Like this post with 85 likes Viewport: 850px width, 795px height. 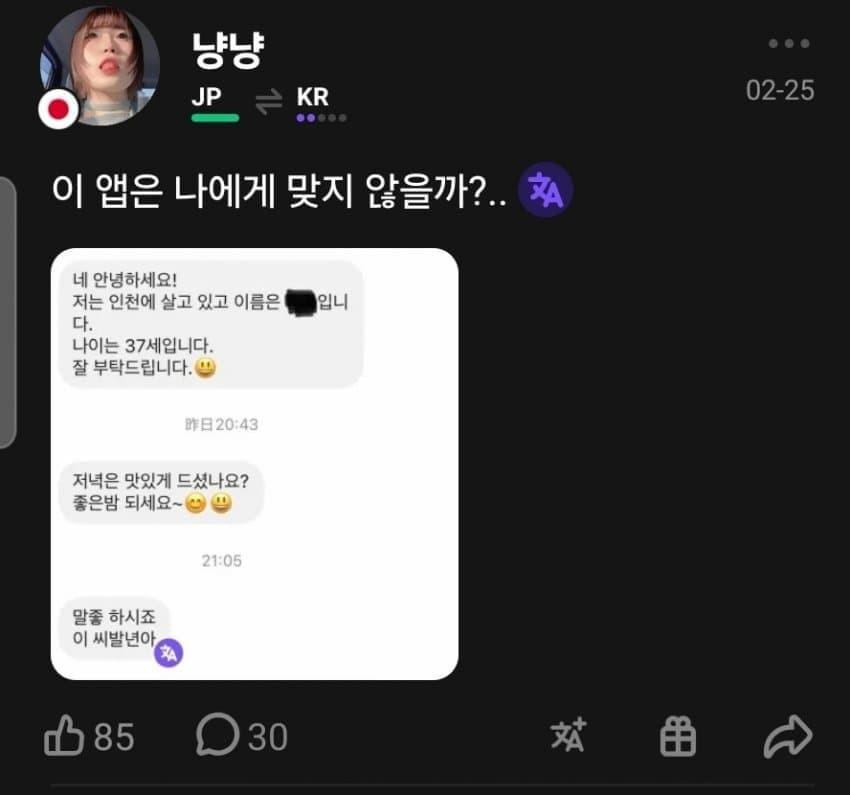(64, 738)
